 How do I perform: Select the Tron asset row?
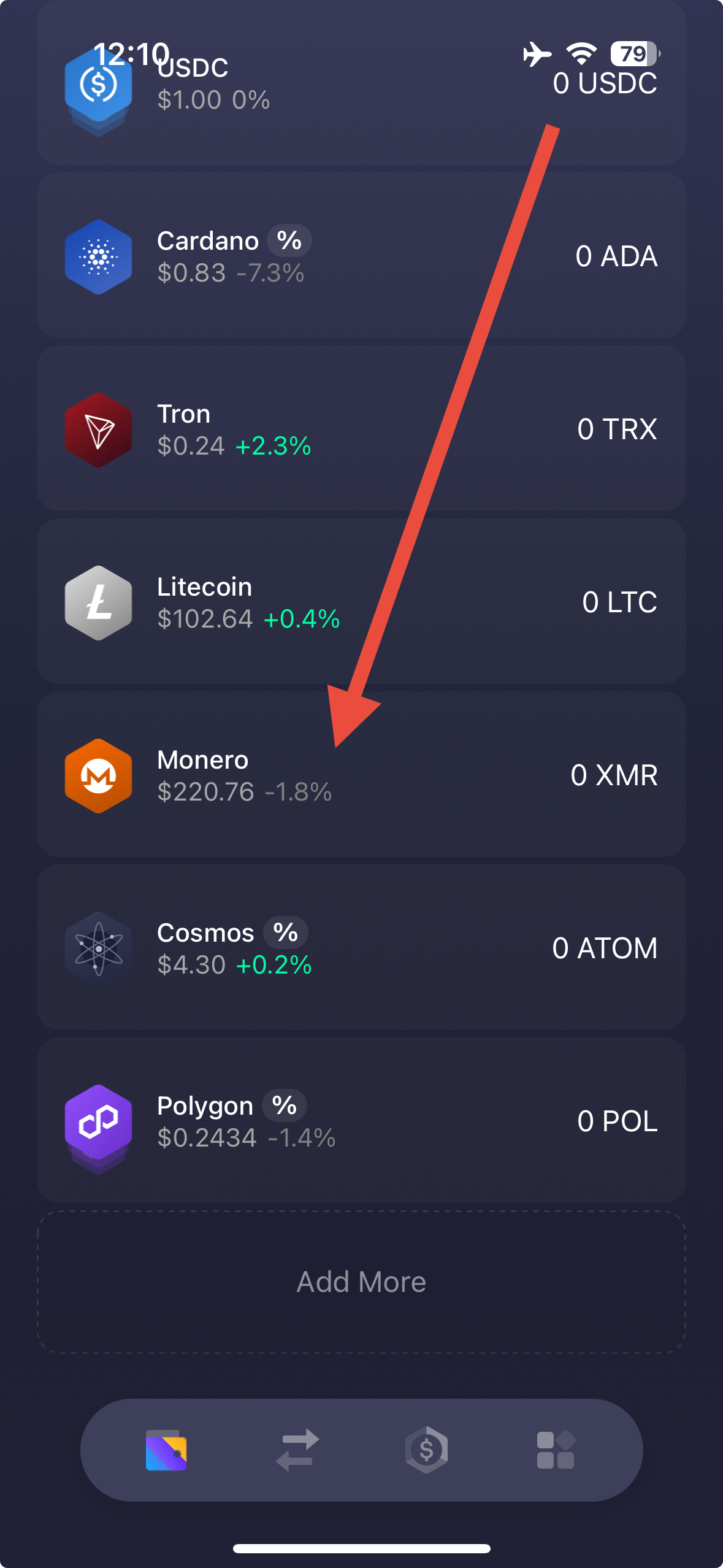pos(361,429)
